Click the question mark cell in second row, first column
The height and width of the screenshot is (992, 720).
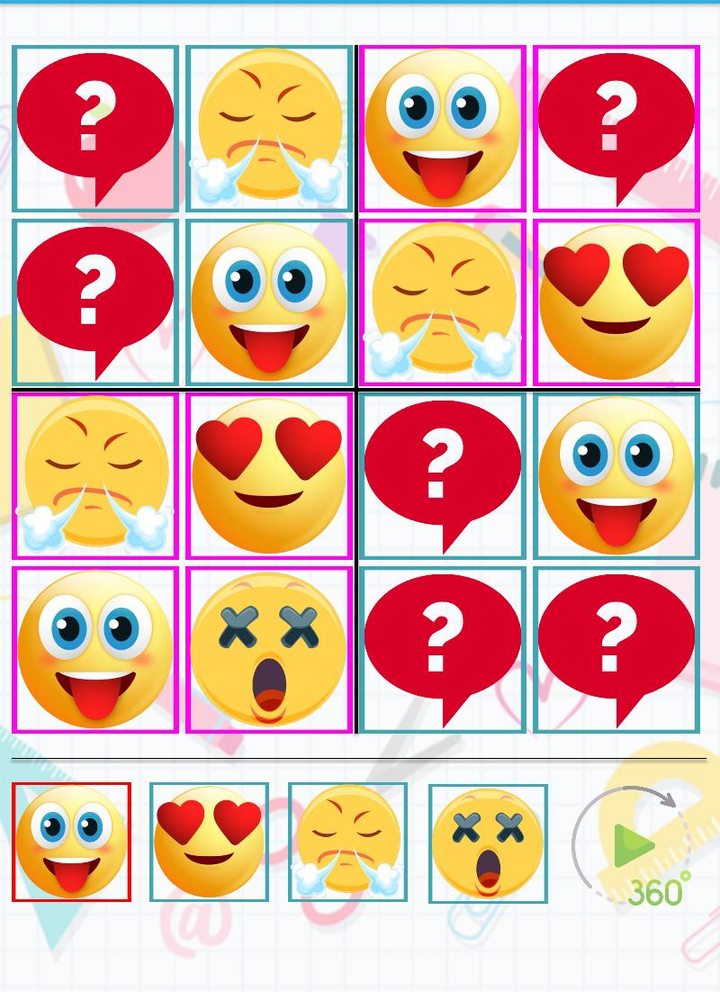[96, 300]
